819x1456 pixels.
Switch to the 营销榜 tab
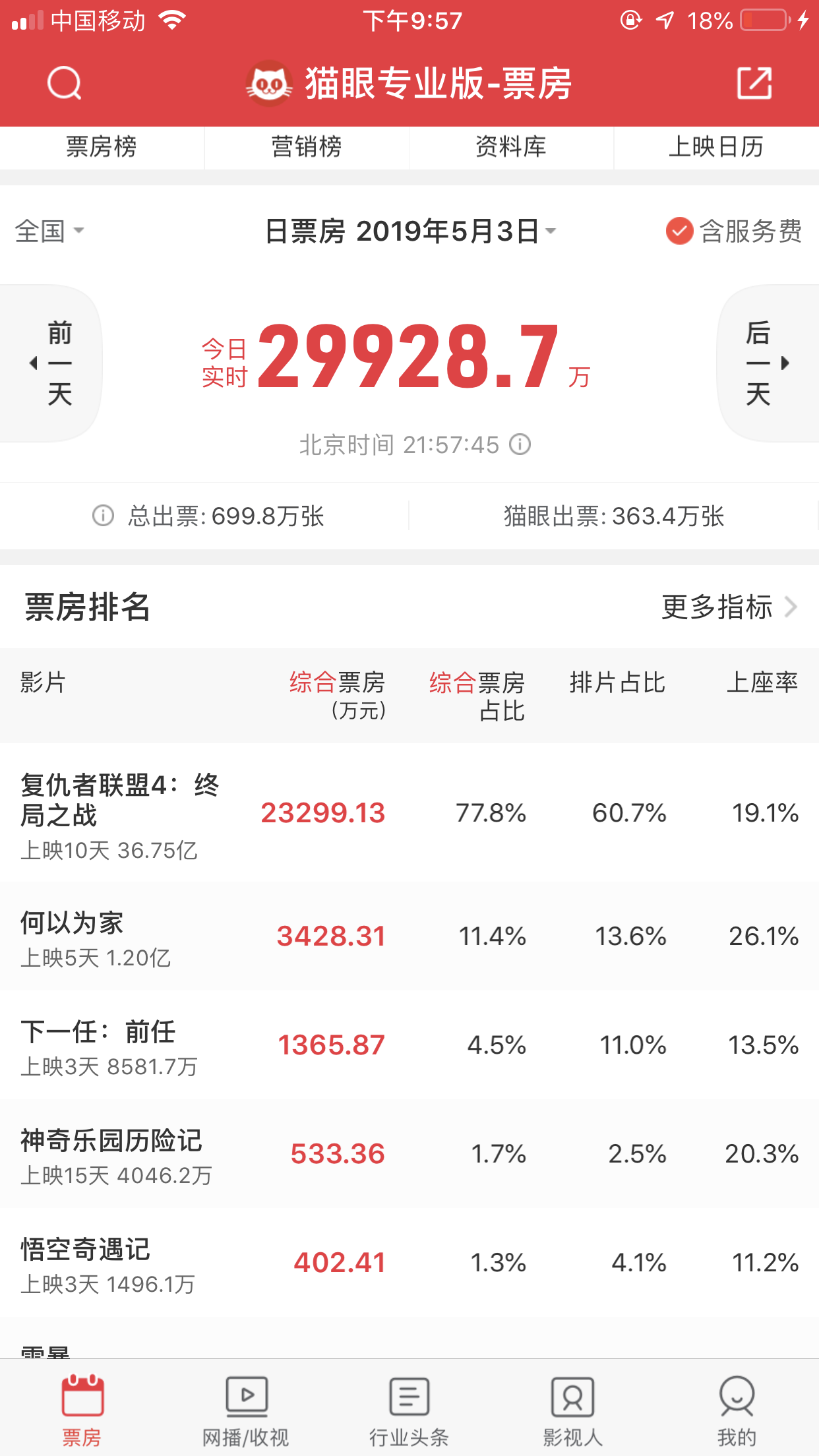point(307,147)
